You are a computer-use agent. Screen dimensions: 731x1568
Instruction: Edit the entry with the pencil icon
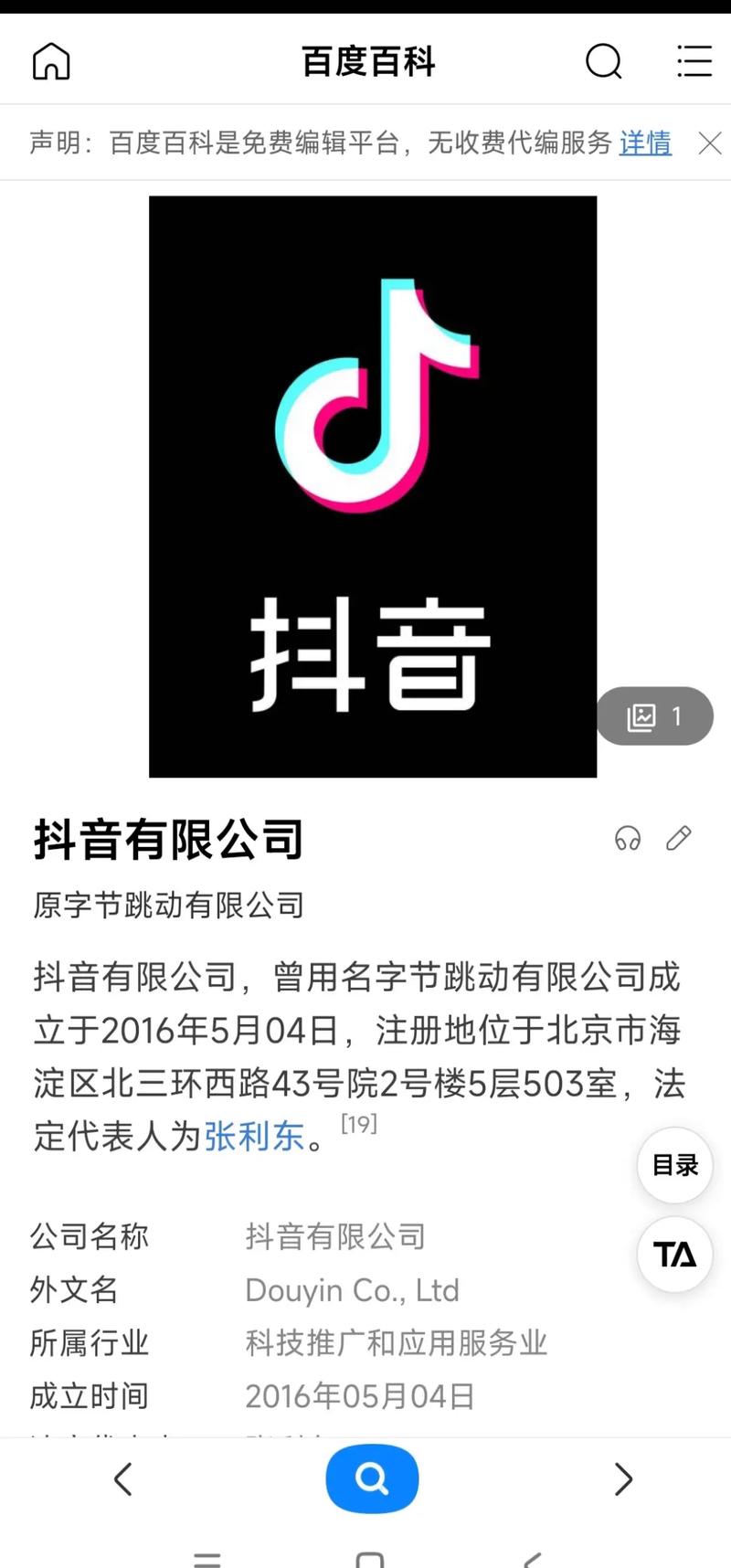pyautogui.click(x=679, y=838)
